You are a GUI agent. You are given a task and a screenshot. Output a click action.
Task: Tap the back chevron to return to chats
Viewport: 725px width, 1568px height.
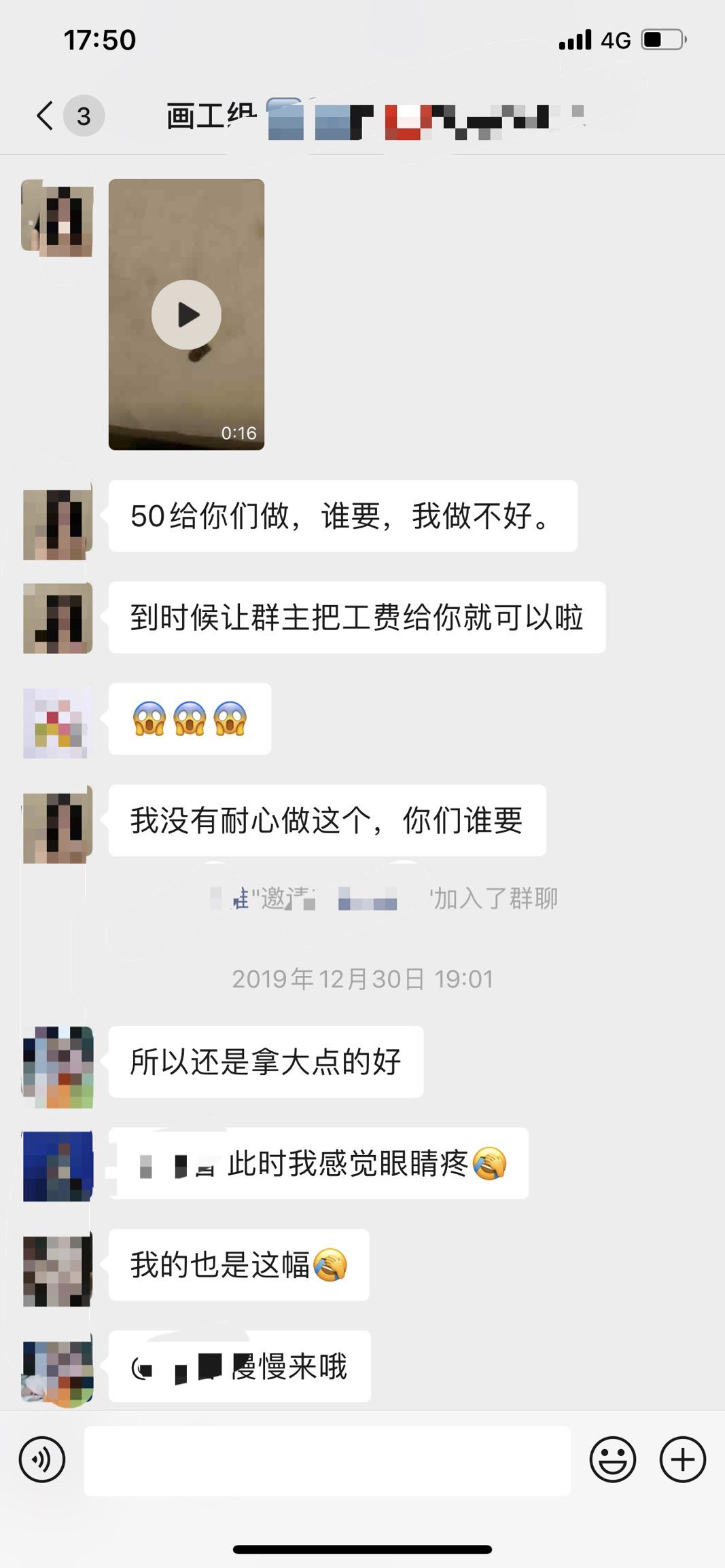pyautogui.click(x=44, y=115)
